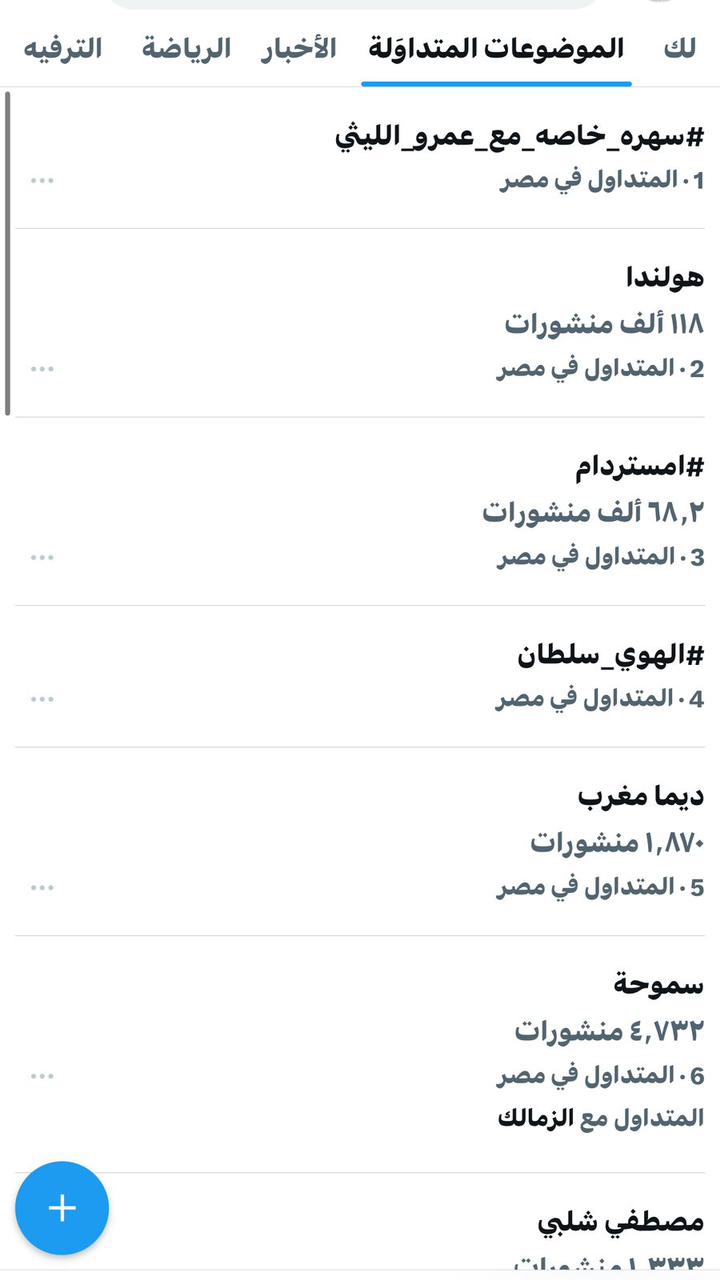Viewport: 720px width, 1280px height.
Task: Switch to the الأخبار tab
Action: 299,48
